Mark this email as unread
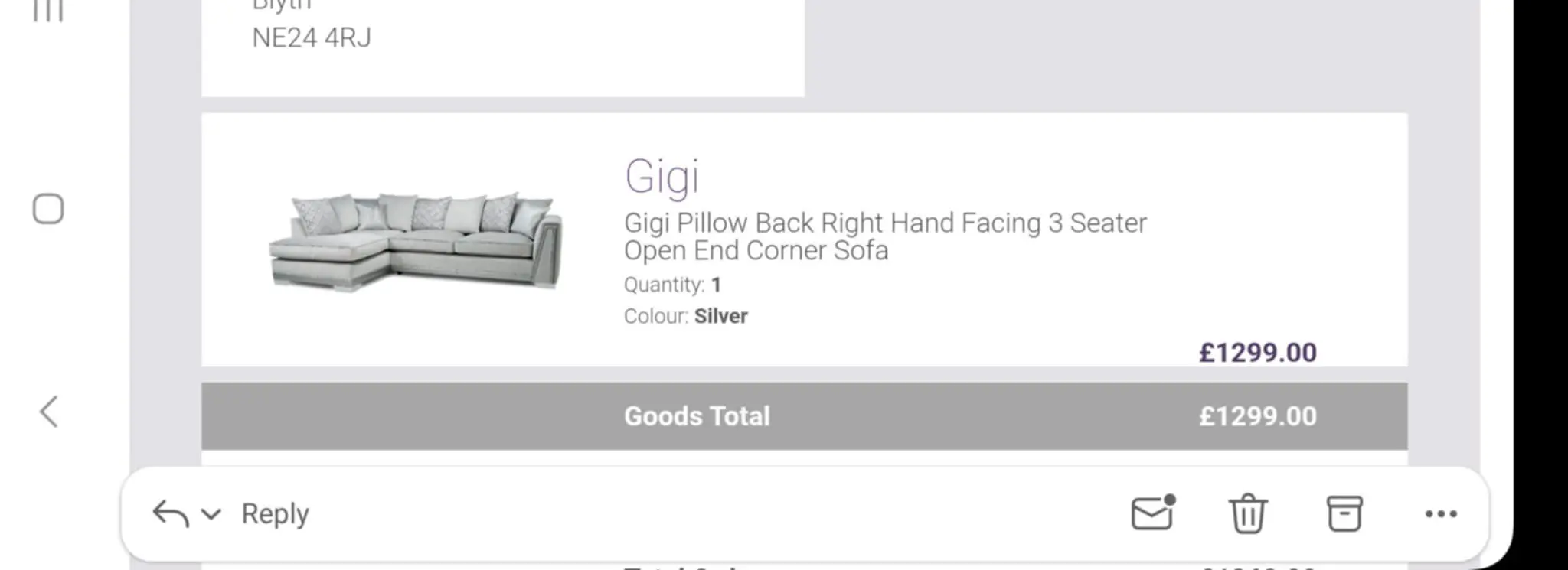The height and width of the screenshot is (570, 1568). 1152,513
